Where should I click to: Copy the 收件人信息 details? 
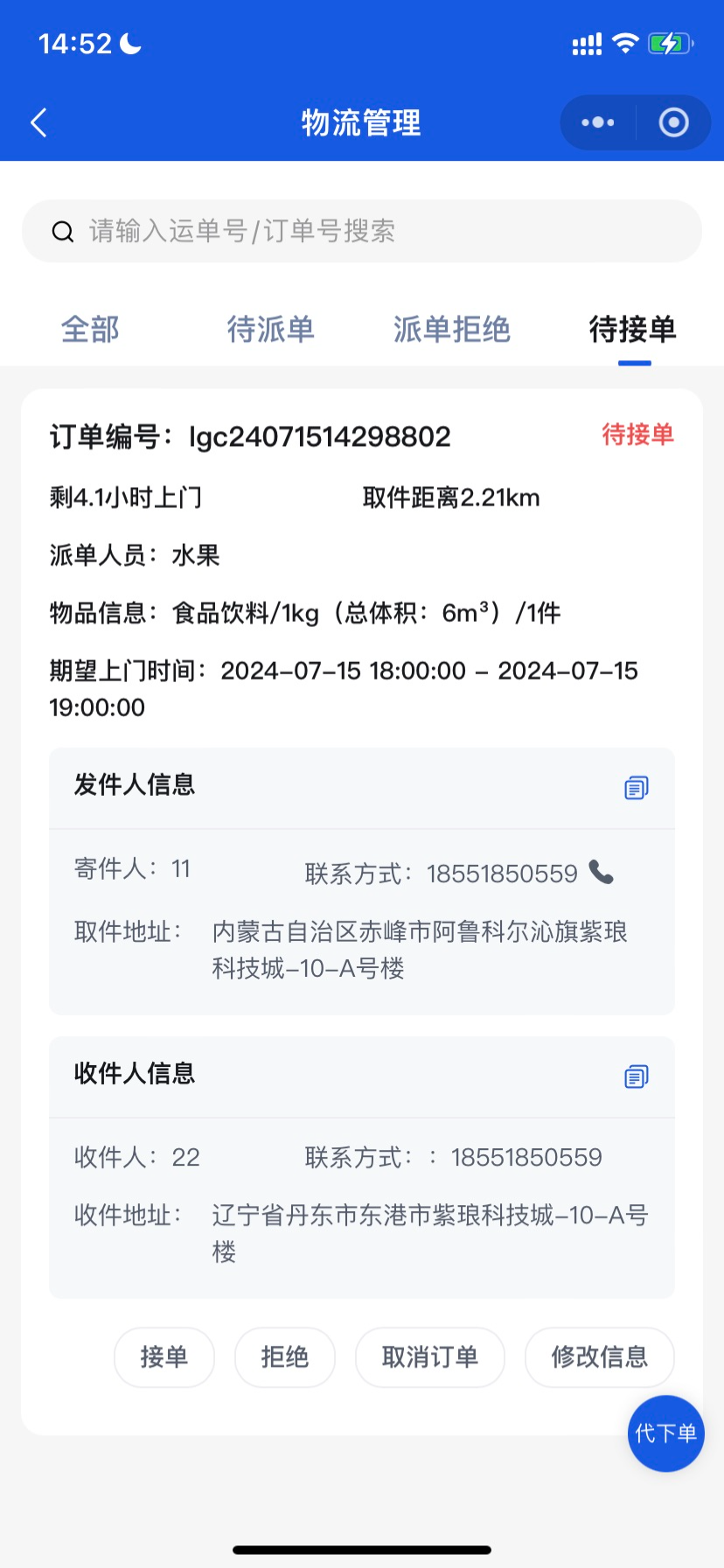636,1077
